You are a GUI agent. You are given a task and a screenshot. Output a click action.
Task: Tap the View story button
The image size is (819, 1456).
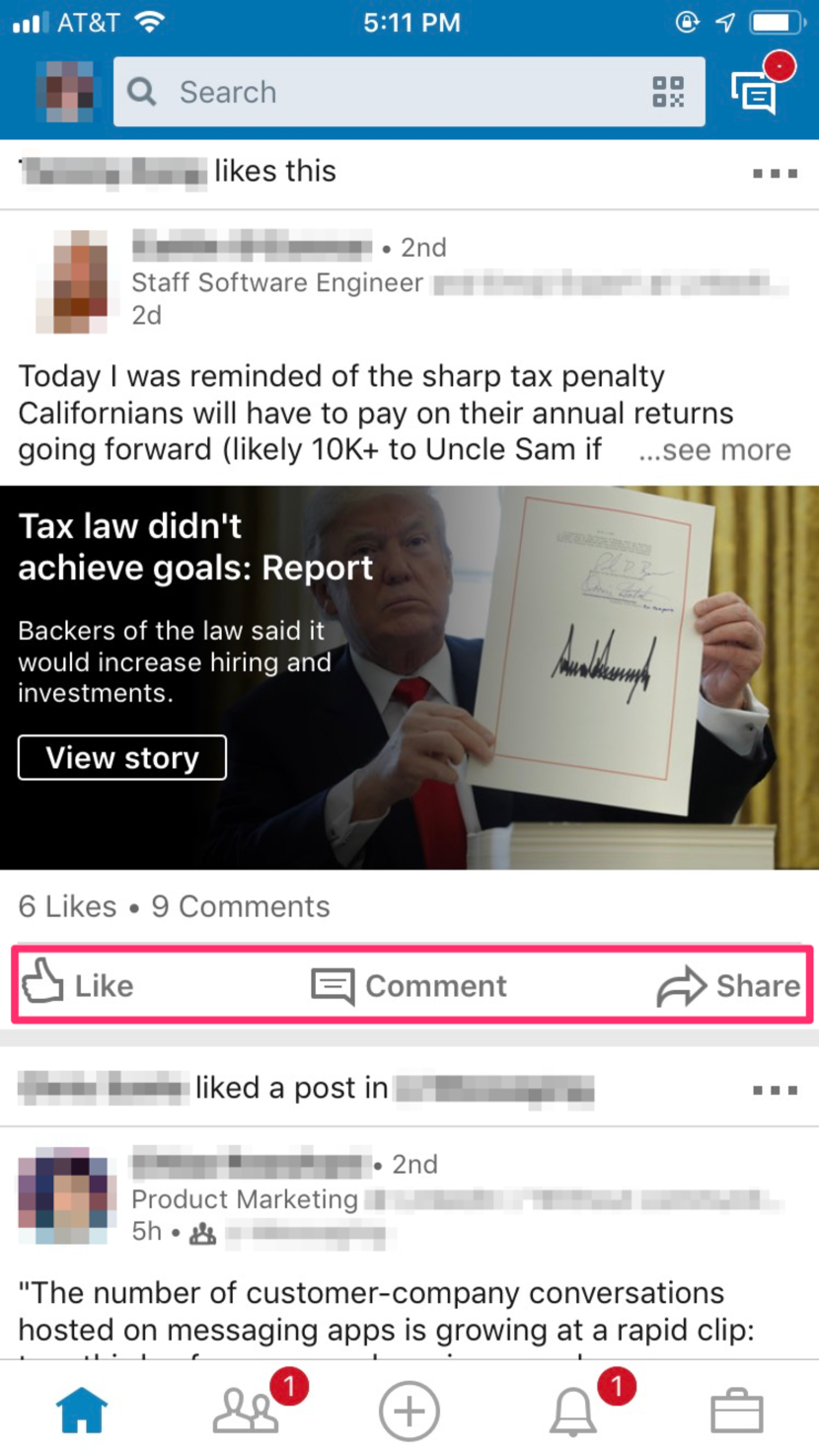point(122,757)
